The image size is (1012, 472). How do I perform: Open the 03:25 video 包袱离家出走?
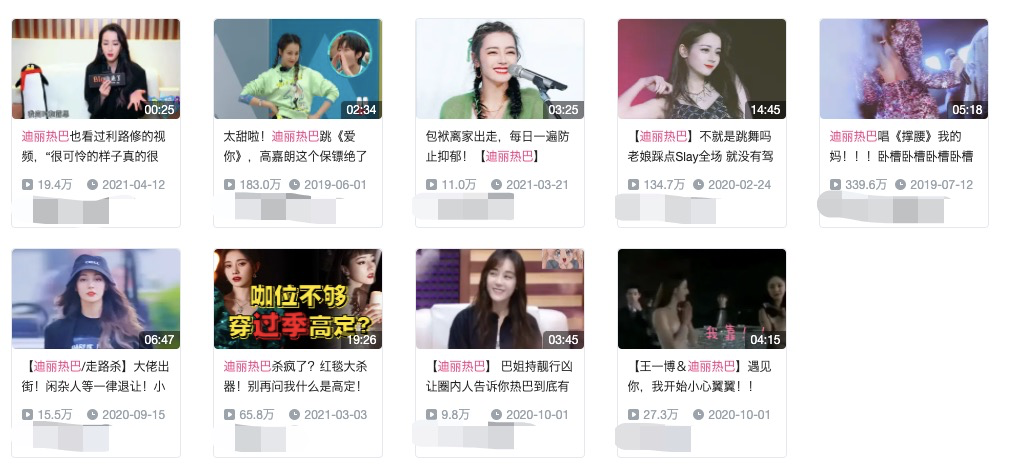[500, 69]
